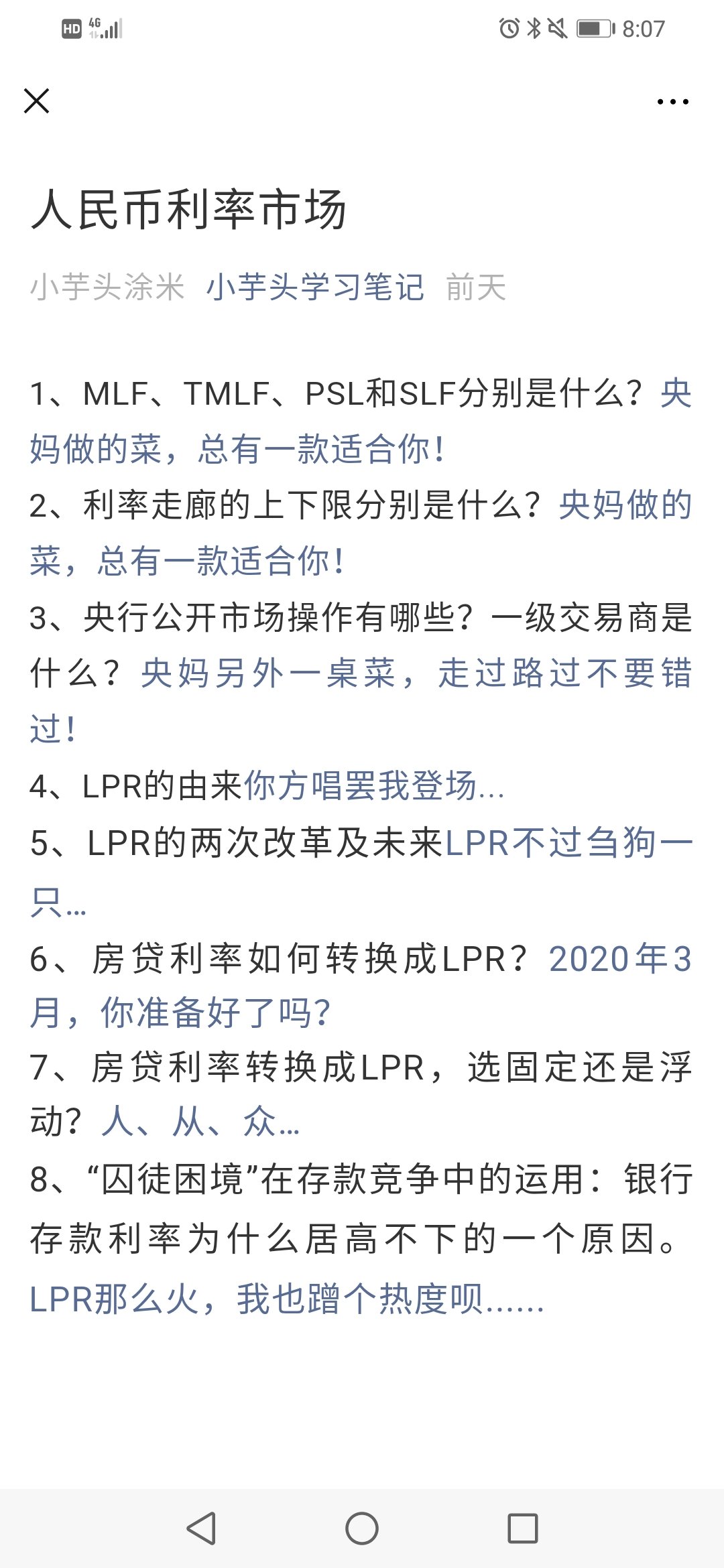The width and height of the screenshot is (724, 1568).
Task: Open the LPR不过刍狗一只 link
Action: [568, 843]
